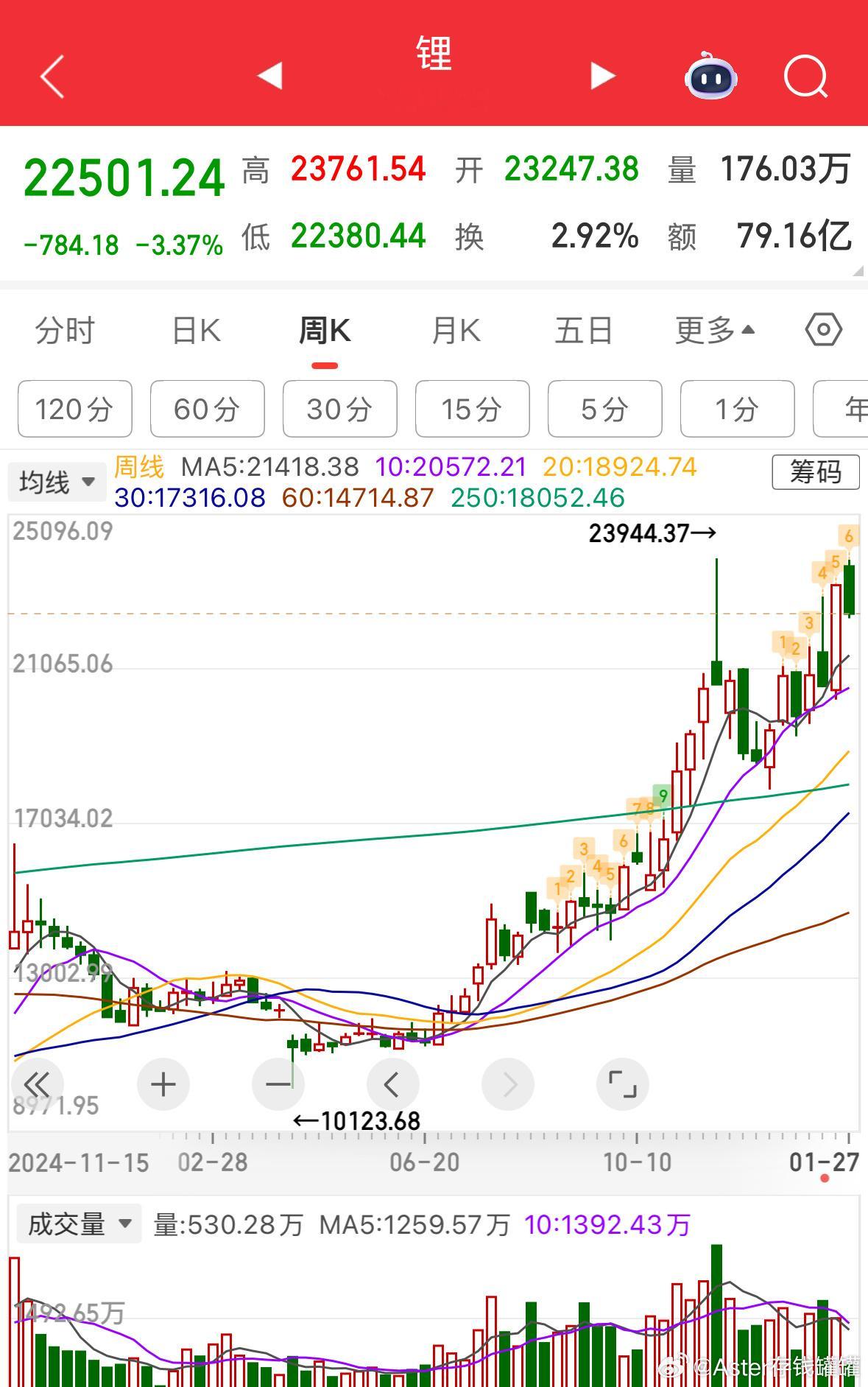Screen dimensions: 868x1387
Task: Open the search function
Action: (805, 76)
